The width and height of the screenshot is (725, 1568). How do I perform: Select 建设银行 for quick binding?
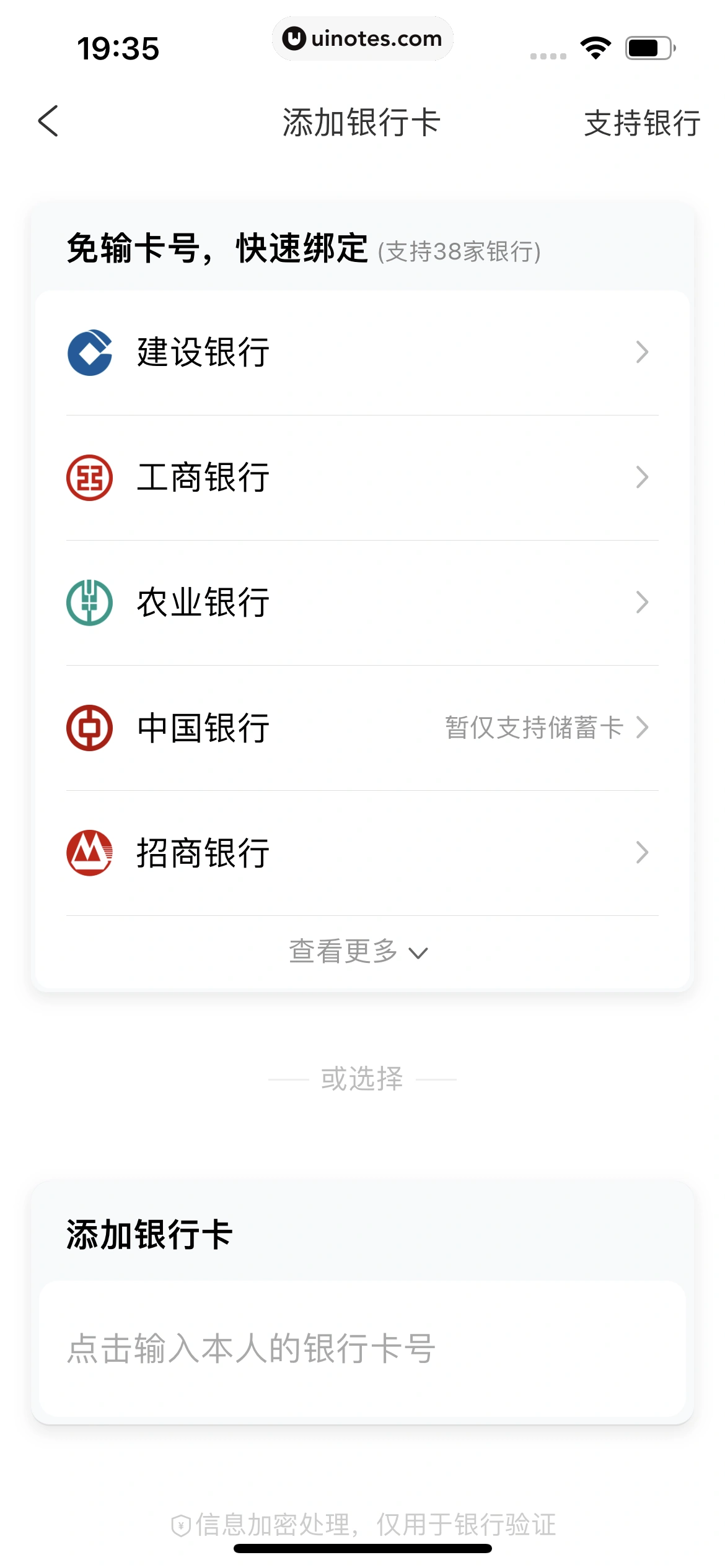362,352
